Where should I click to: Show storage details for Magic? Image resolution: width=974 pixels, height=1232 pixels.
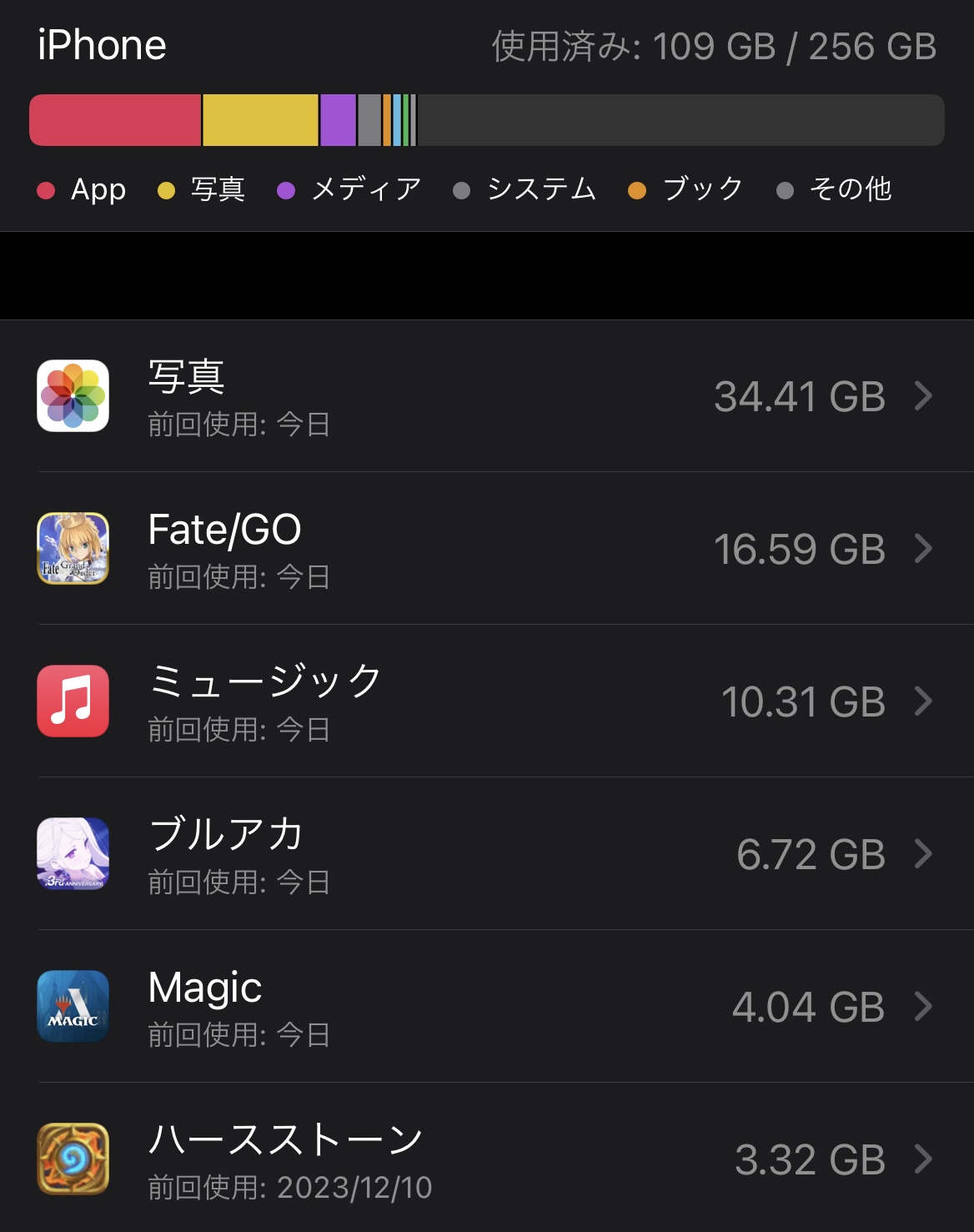[487, 1007]
